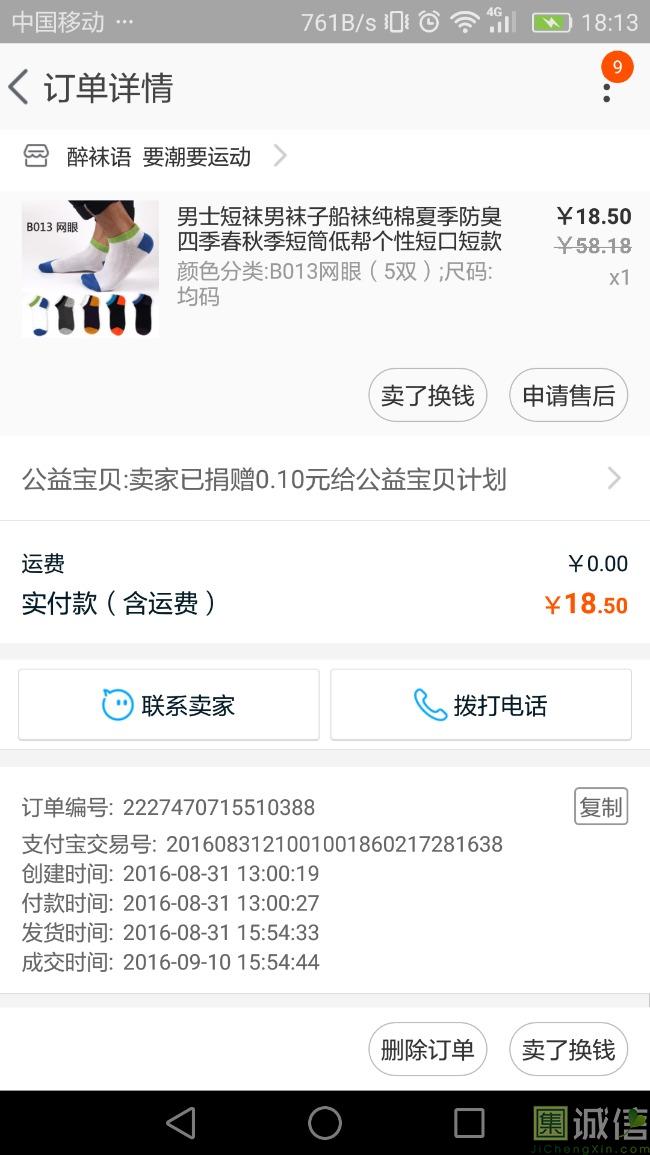The width and height of the screenshot is (650, 1155).
Task: Tap 卖了换钱 next to 申请售后
Action: click(427, 396)
